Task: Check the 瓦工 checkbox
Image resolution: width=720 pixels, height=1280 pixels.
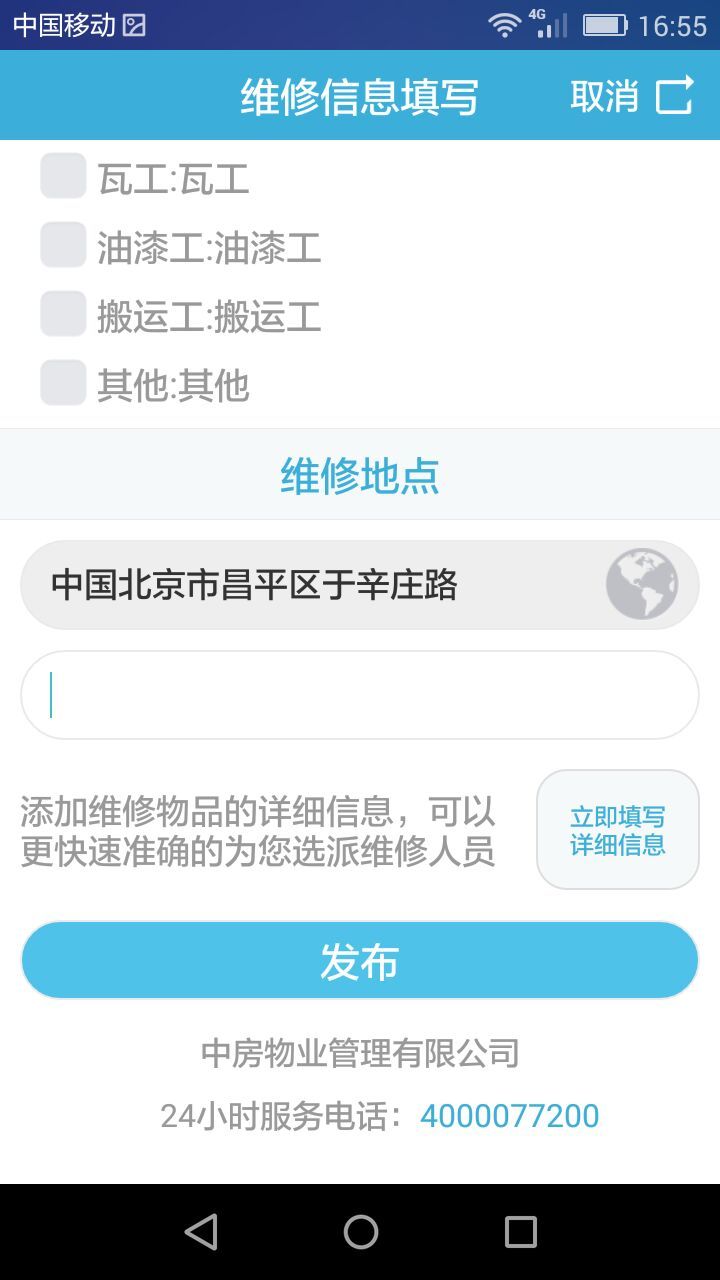Action: pyautogui.click(x=63, y=177)
